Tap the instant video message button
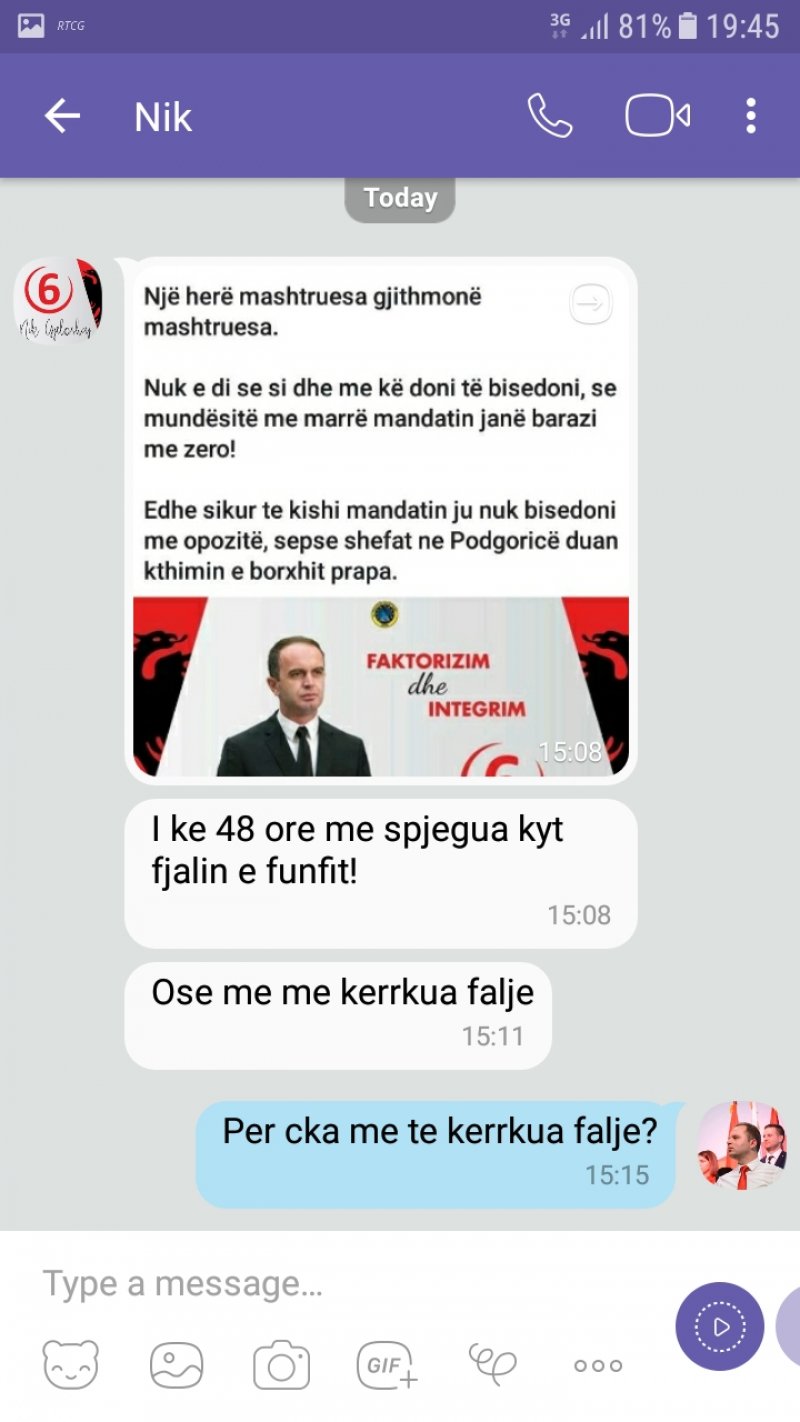The height and width of the screenshot is (1422, 800). point(718,1325)
